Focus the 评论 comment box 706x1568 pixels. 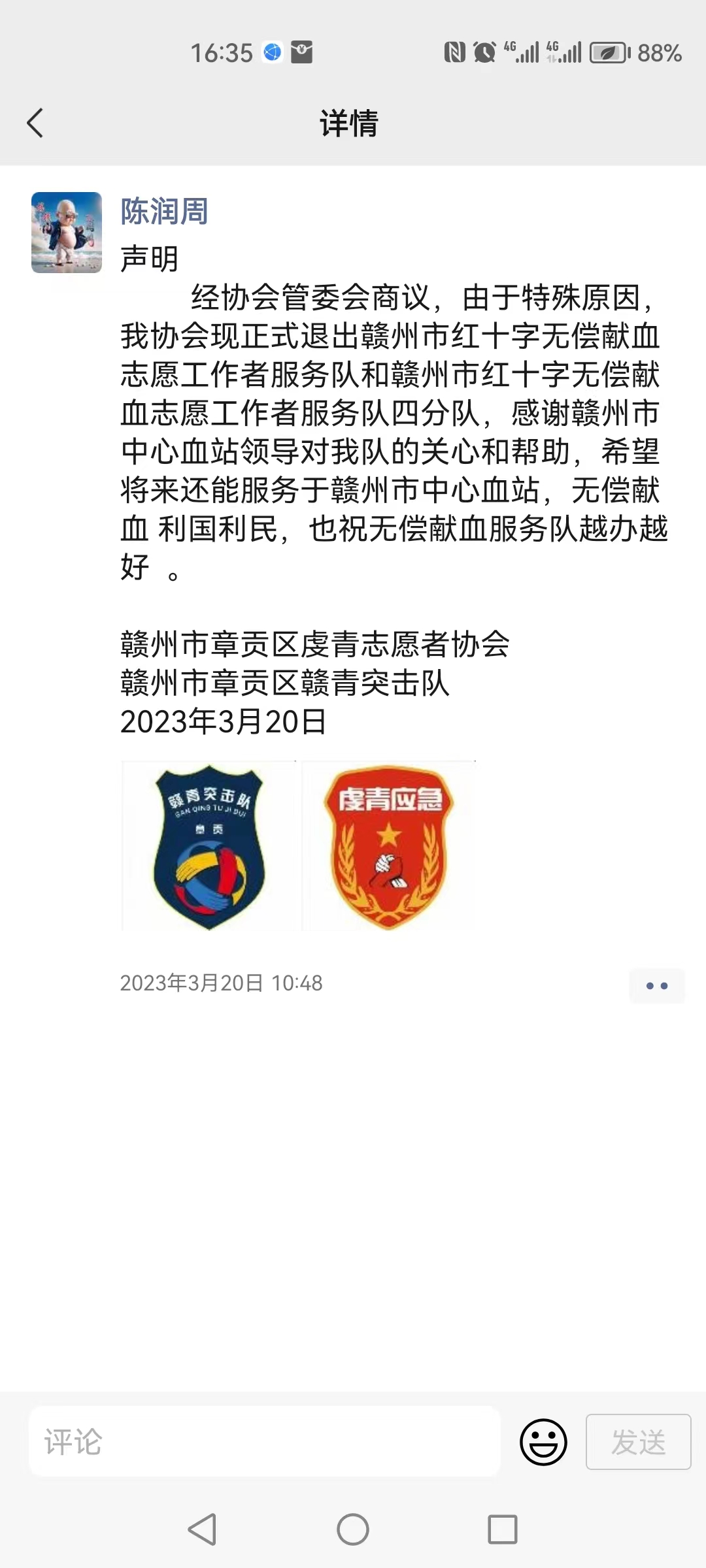click(x=265, y=1441)
